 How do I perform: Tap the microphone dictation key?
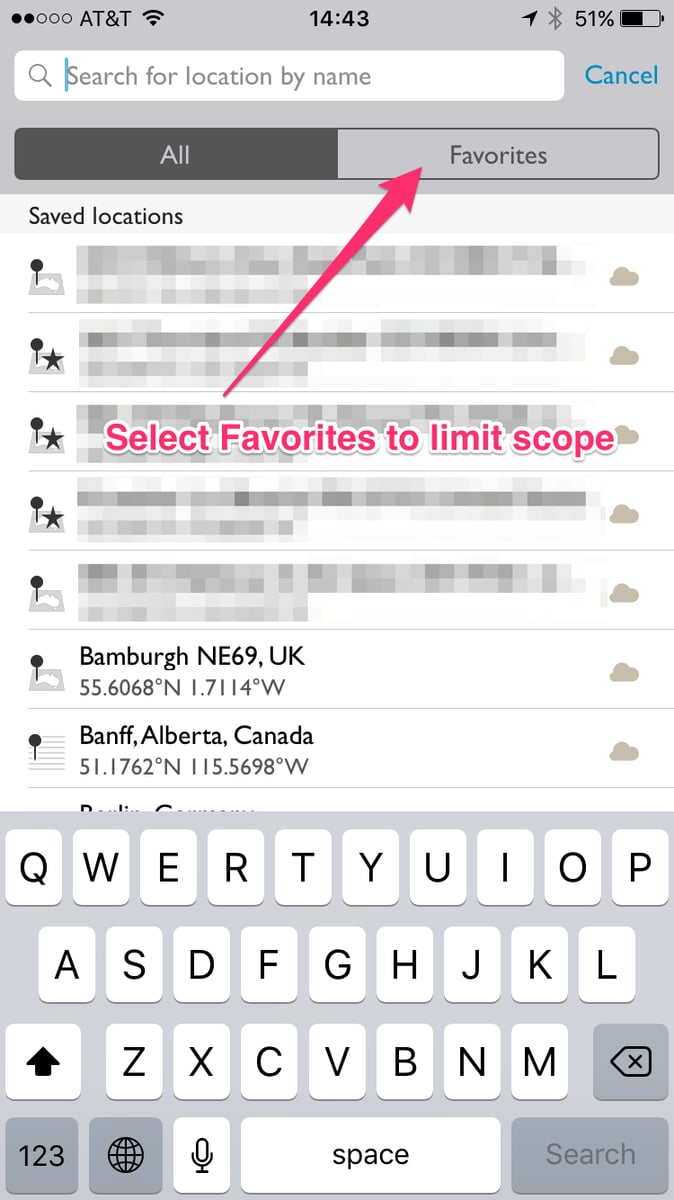pyautogui.click(x=203, y=1155)
